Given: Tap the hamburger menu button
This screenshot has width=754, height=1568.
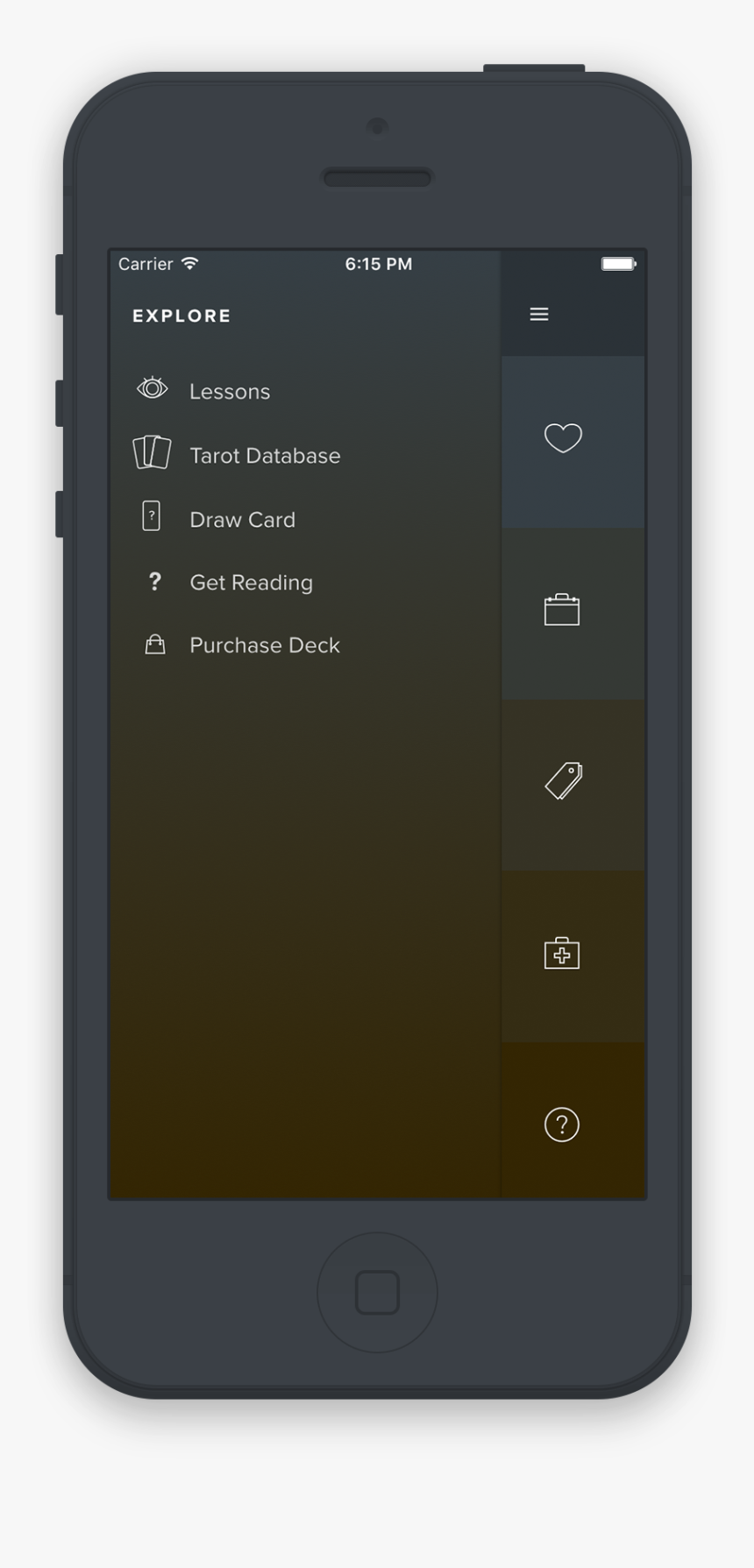Looking at the screenshot, I should pos(539,314).
